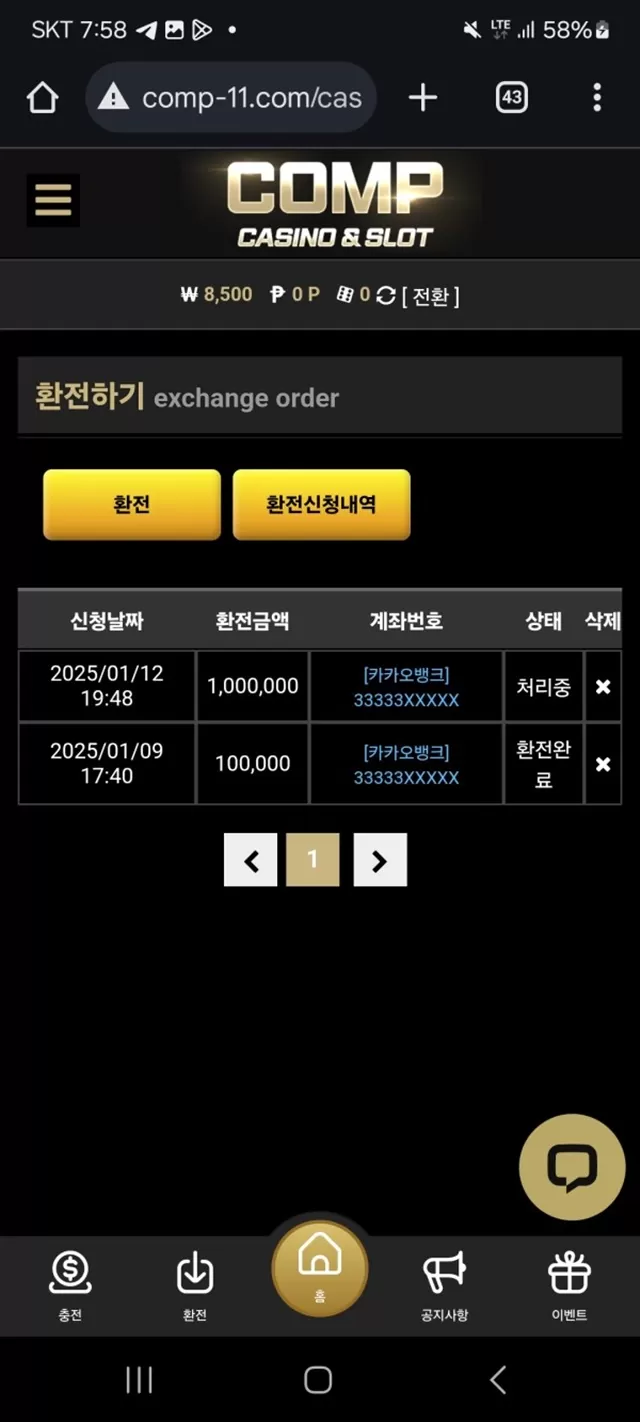This screenshot has height=1422, width=640.
Task: Tap the browser home icon
Action: (x=42, y=98)
